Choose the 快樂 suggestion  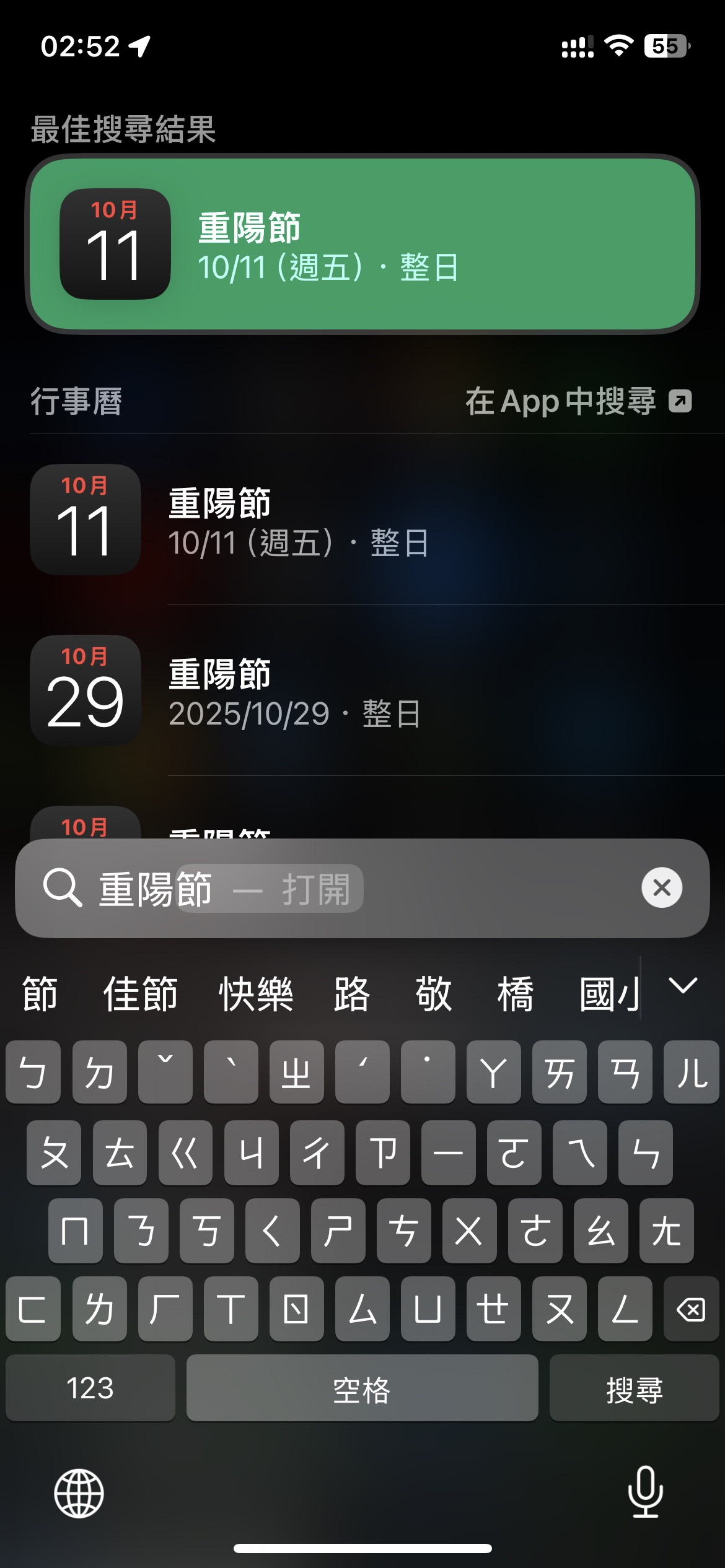tap(256, 993)
